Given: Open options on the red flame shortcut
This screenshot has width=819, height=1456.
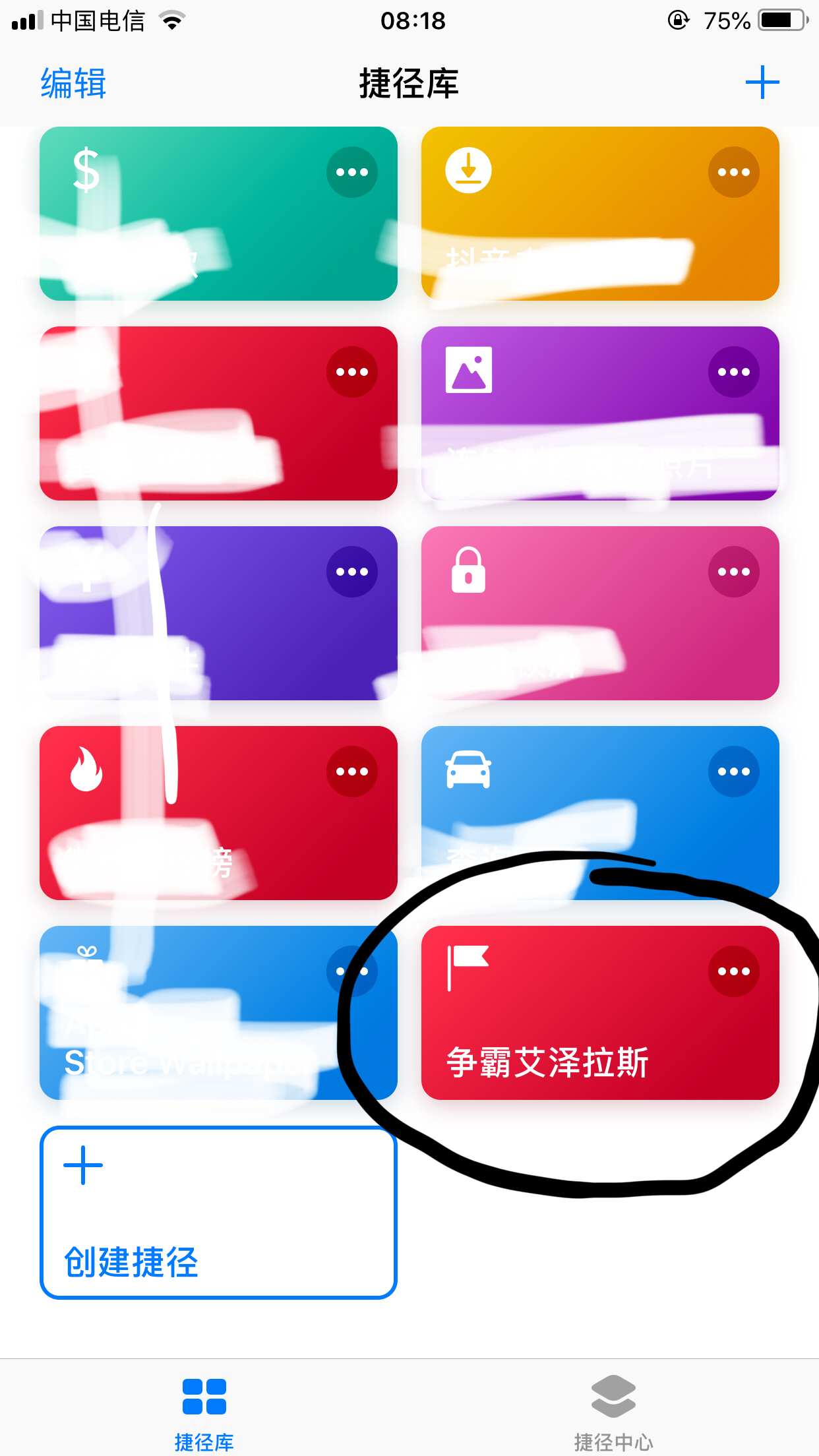Looking at the screenshot, I should point(351,772).
